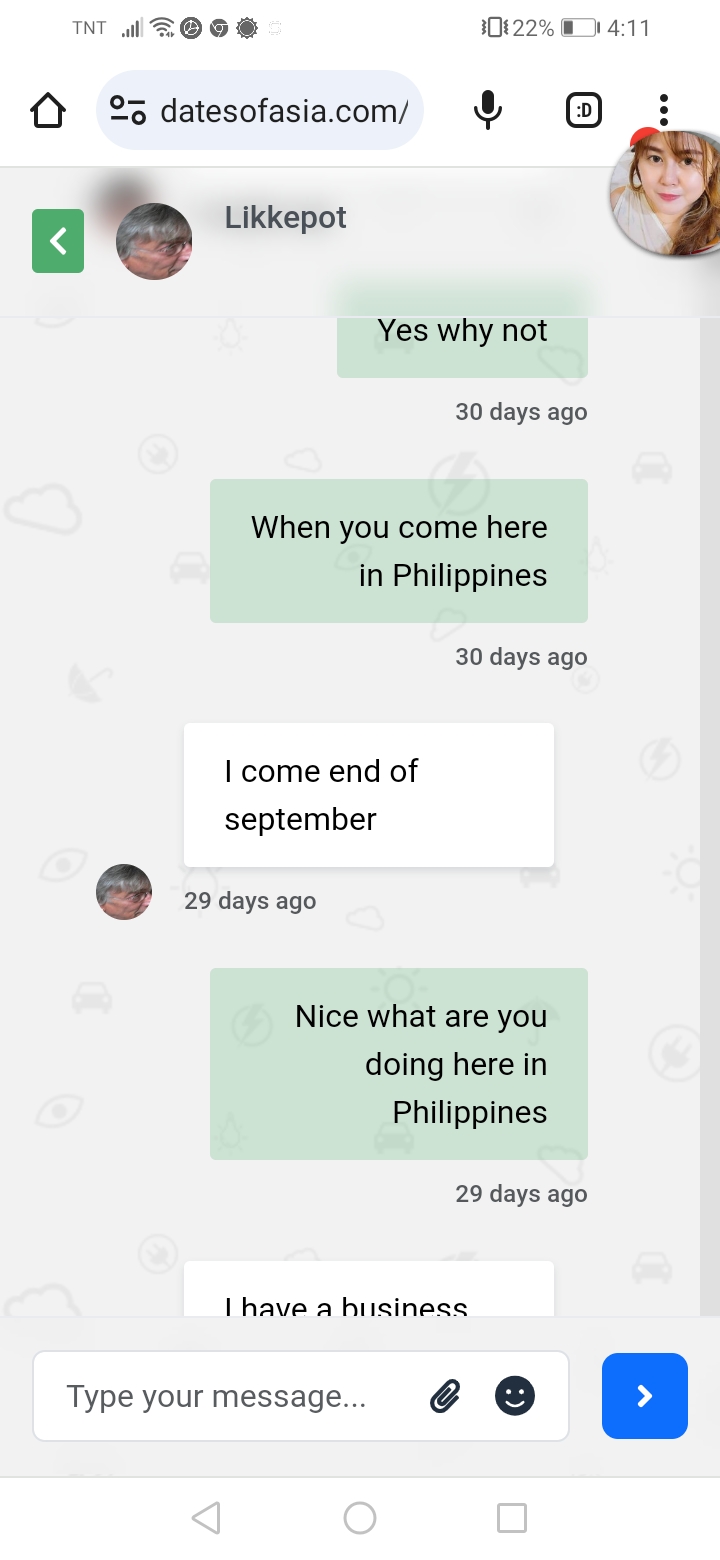This screenshot has width=720, height=1560.
Task: Start voice search with the microphone
Action: (487, 110)
